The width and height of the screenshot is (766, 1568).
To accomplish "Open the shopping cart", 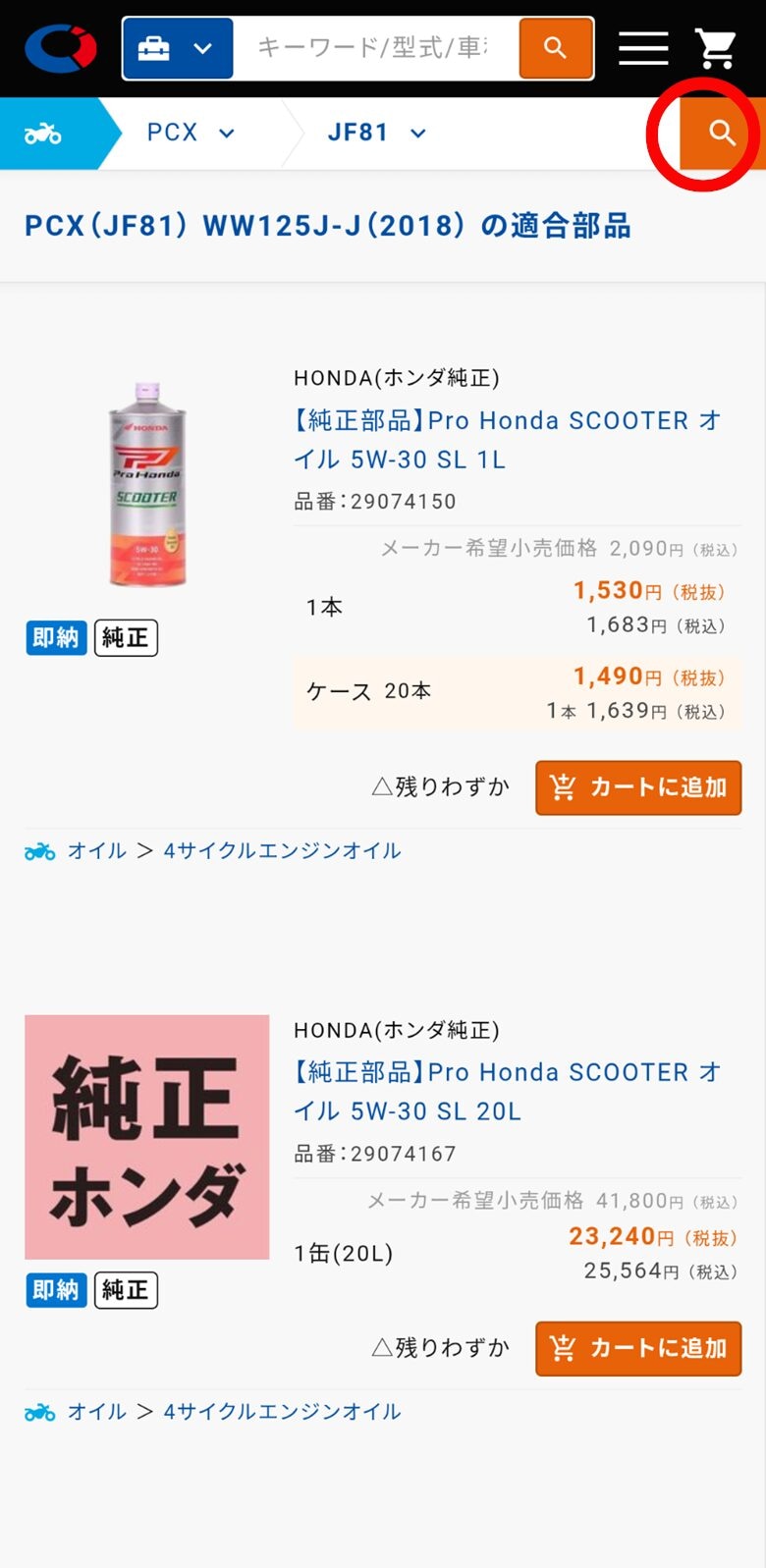I will click(716, 47).
